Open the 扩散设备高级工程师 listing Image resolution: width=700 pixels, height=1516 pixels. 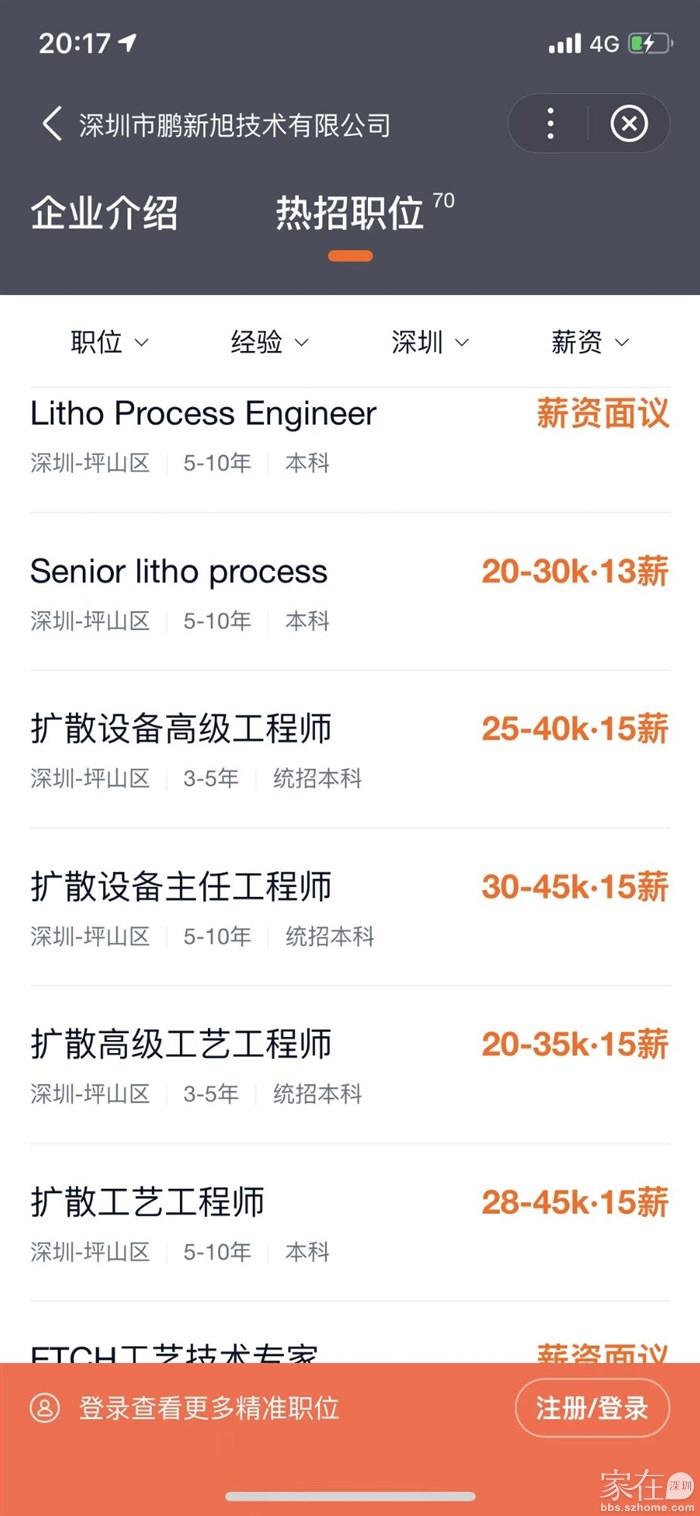tap(181, 729)
